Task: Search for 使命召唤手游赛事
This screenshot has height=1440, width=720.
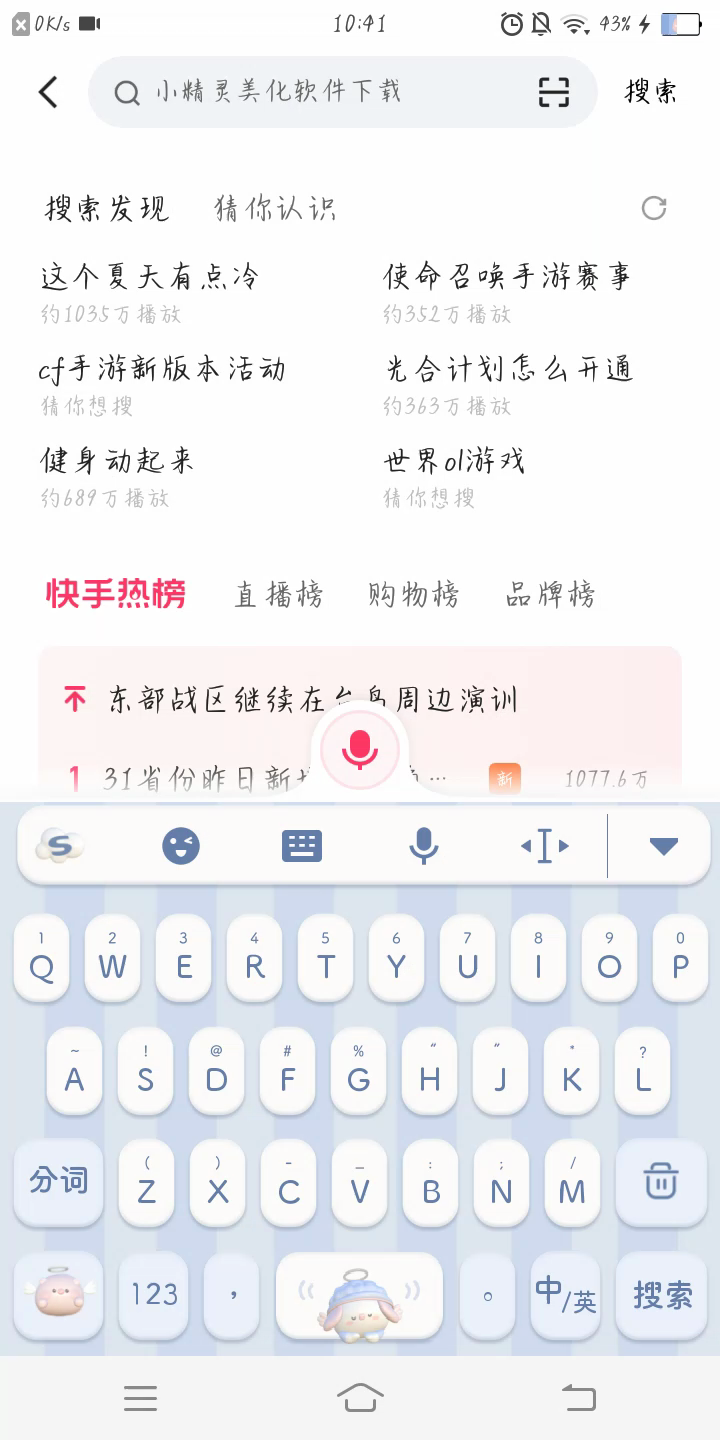Action: (x=507, y=276)
